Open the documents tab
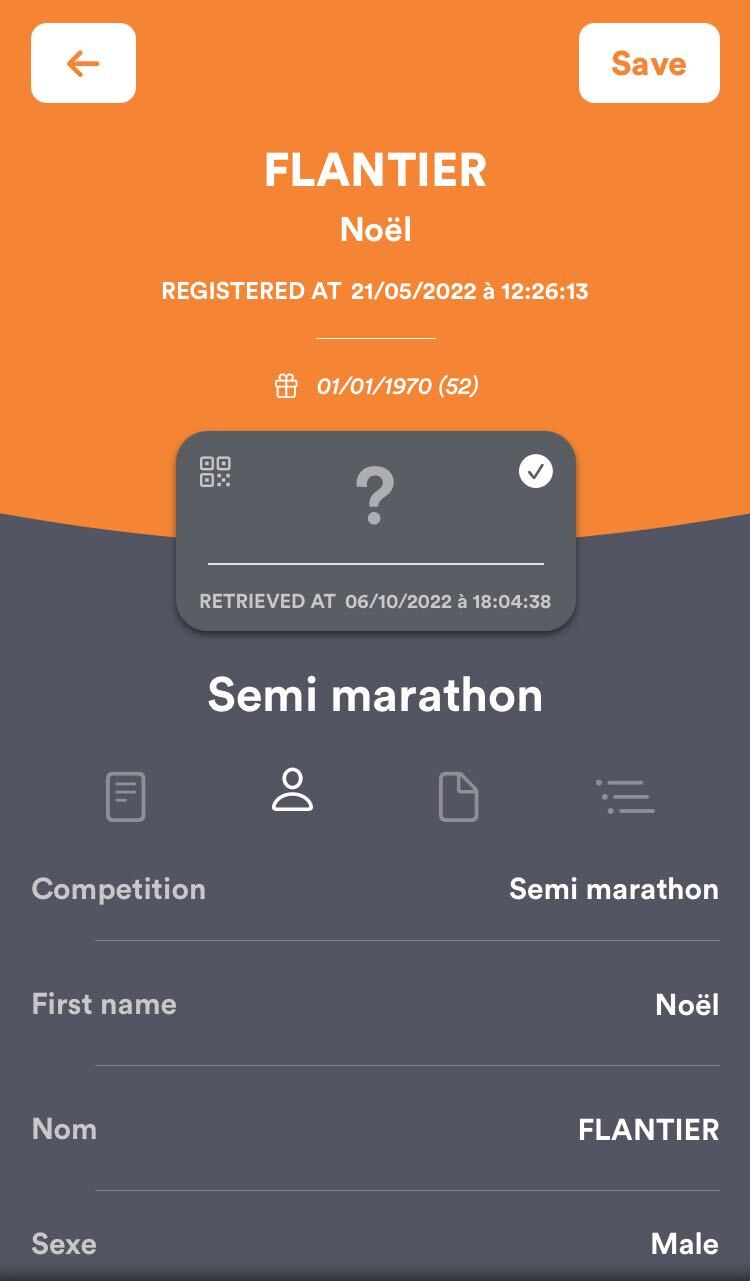The width and height of the screenshot is (750, 1281). click(x=458, y=797)
